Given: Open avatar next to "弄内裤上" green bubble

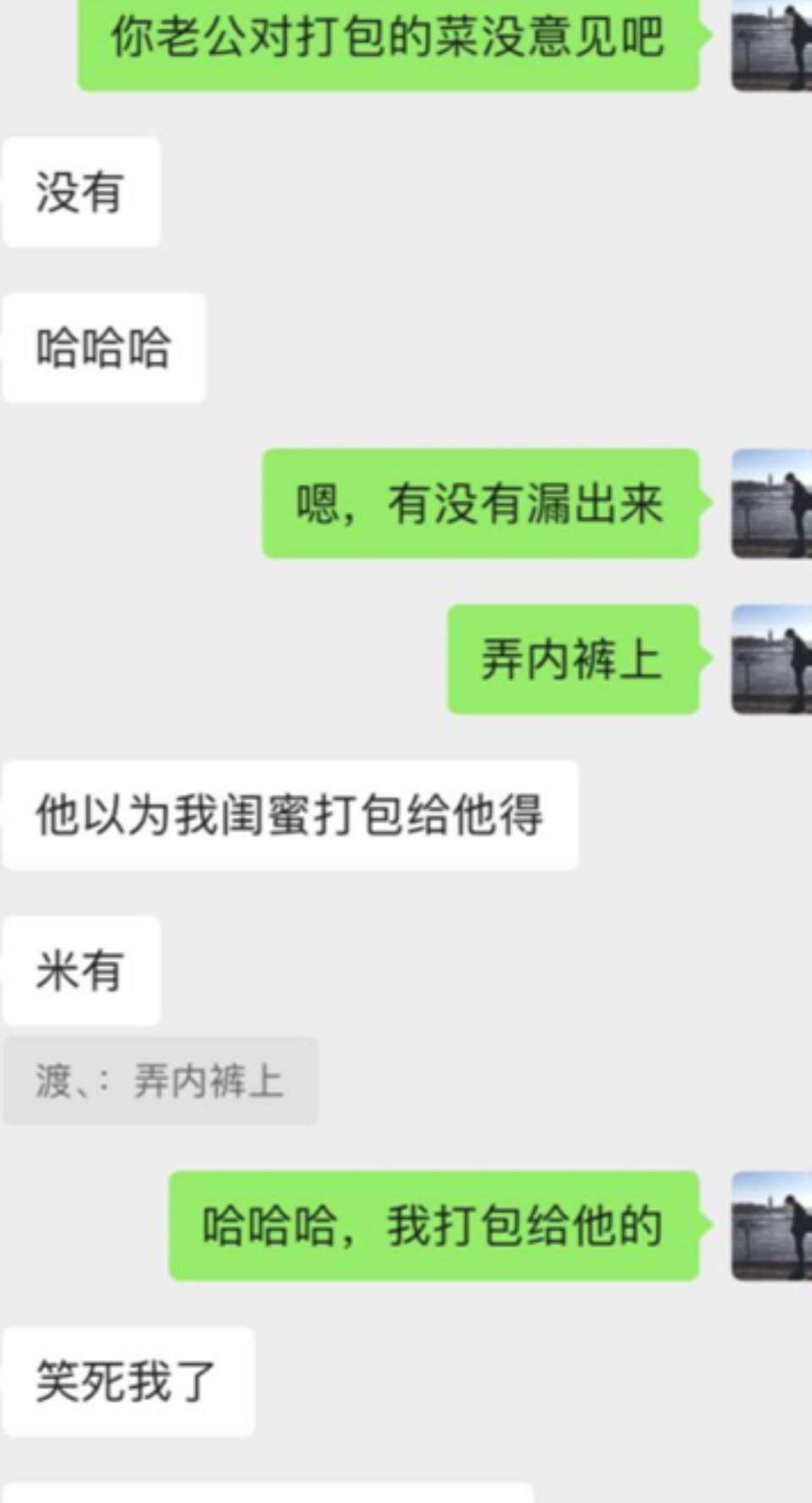Looking at the screenshot, I should point(771,660).
